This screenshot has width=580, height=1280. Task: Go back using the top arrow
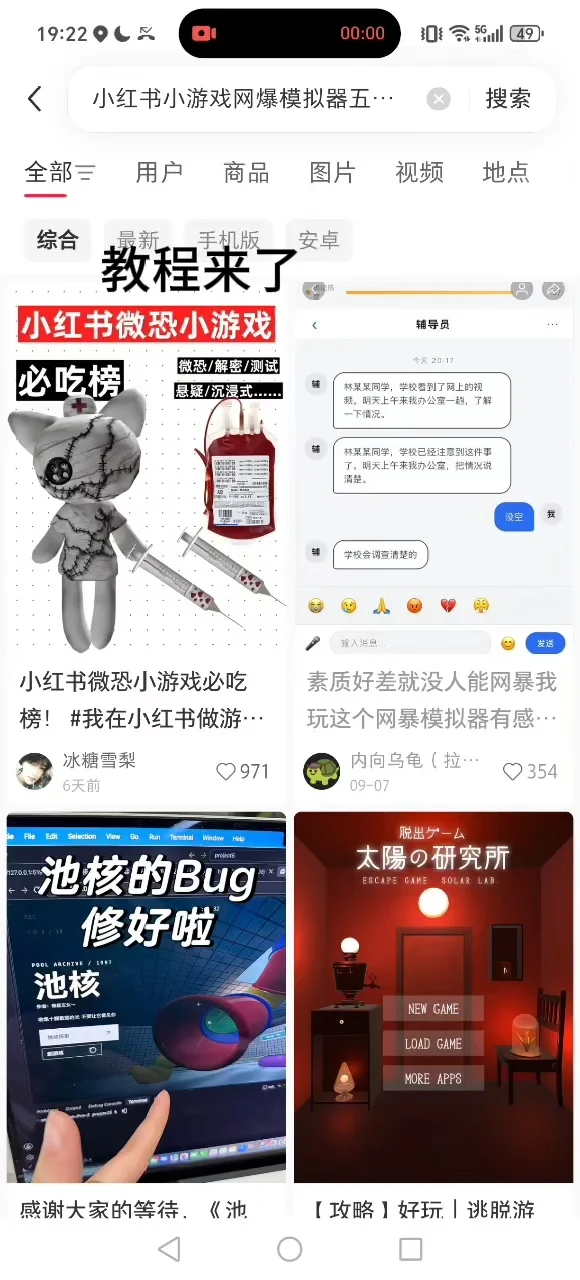(x=35, y=98)
